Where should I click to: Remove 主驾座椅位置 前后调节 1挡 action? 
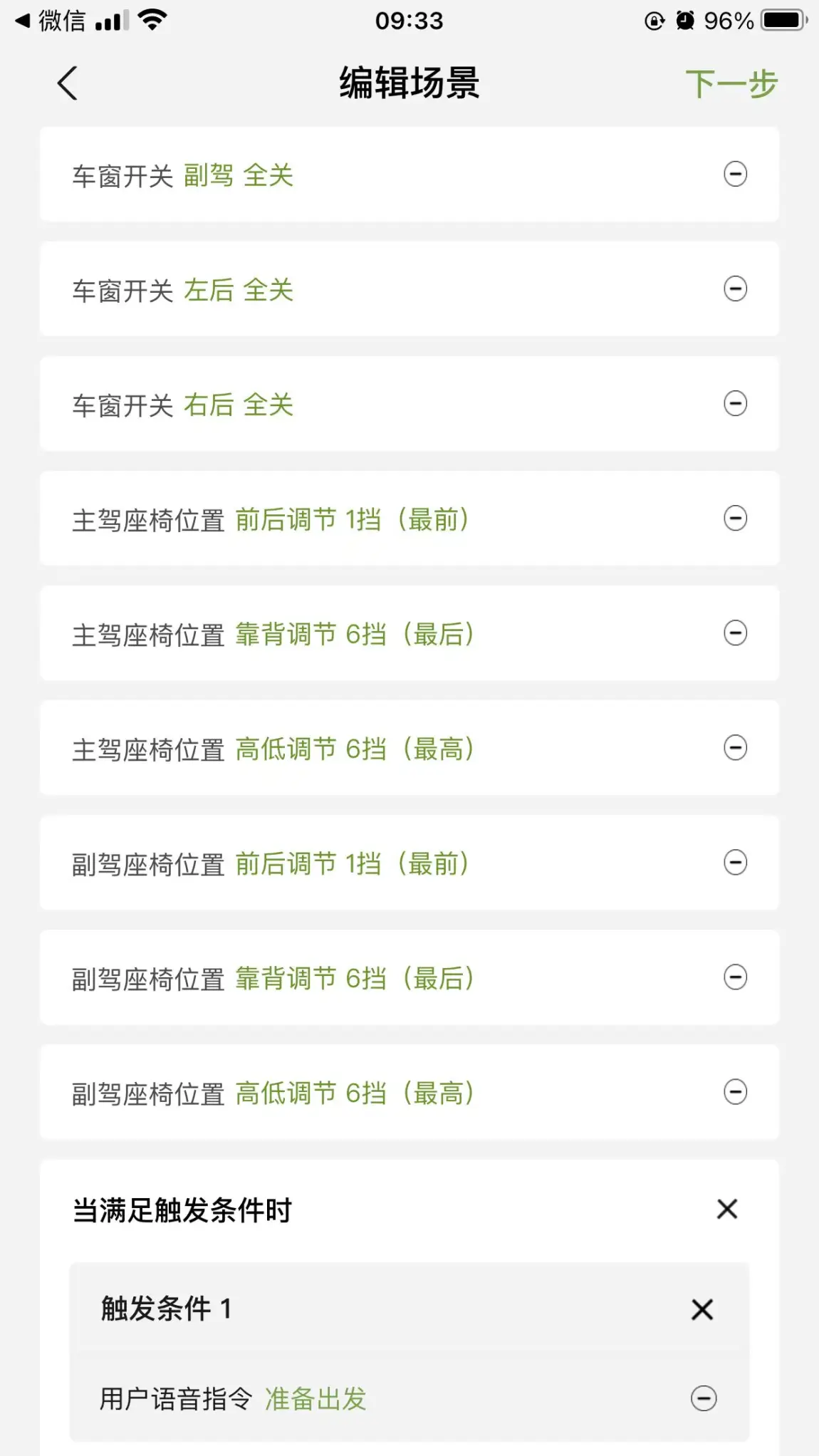click(x=735, y=518)
